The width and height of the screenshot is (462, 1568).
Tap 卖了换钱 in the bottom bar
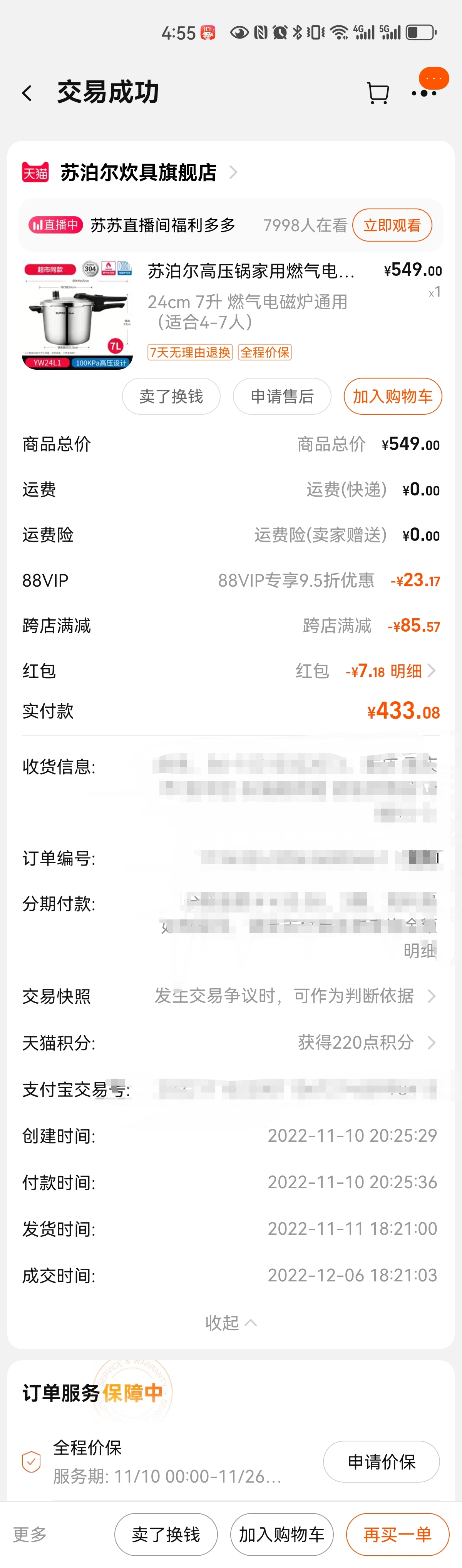tap(166, 1534)
